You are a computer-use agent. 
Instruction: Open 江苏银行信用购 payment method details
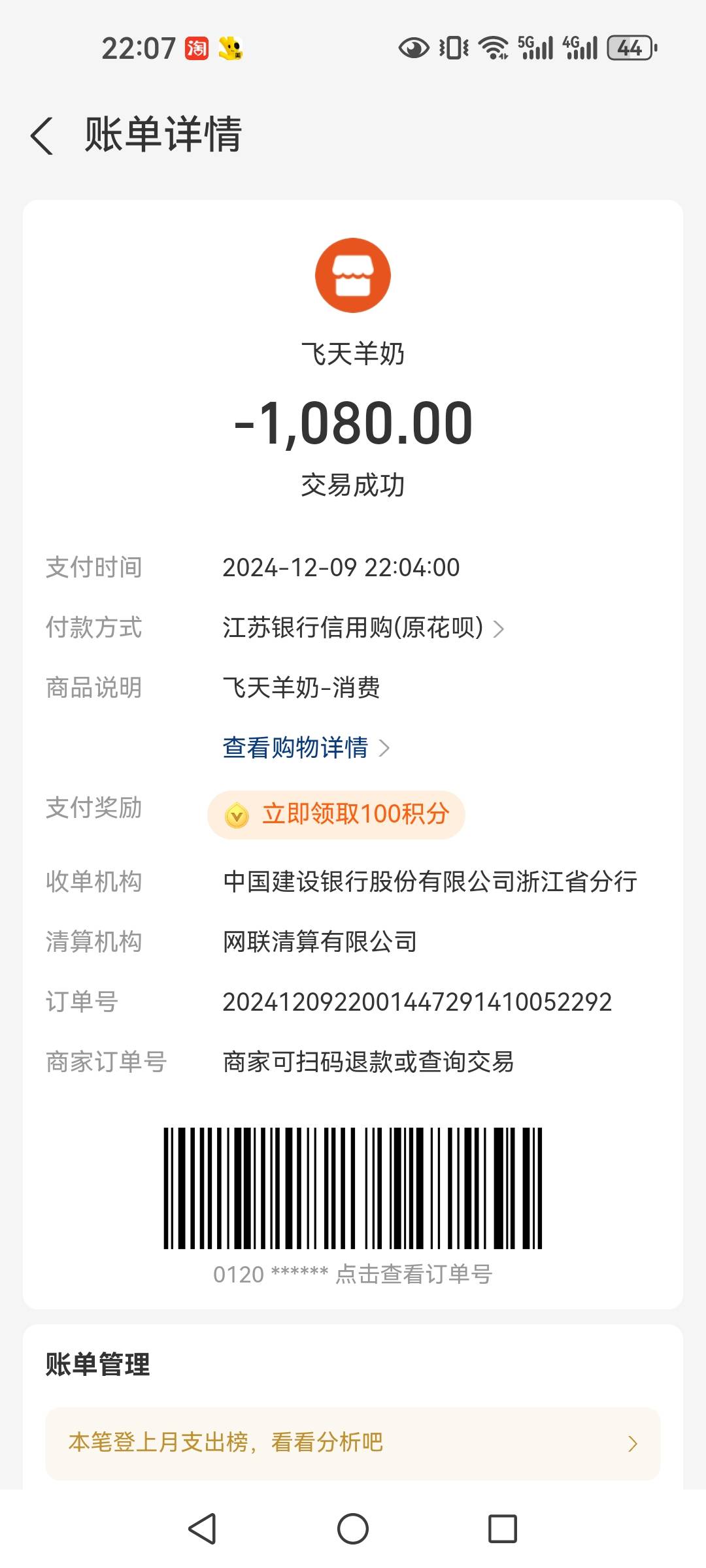[363, 628]
